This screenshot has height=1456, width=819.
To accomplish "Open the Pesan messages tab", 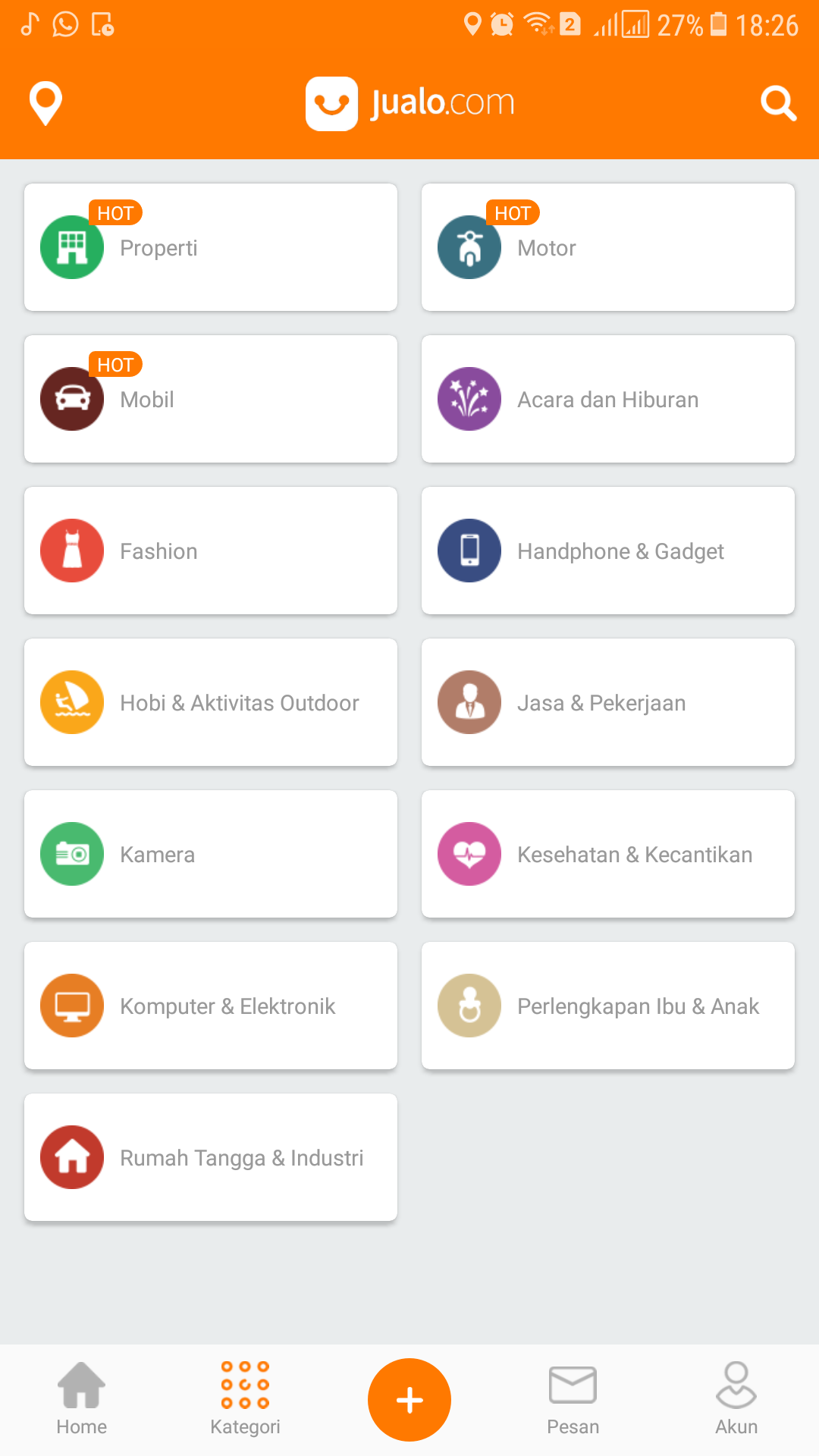I will click(x=573, y=1399).
